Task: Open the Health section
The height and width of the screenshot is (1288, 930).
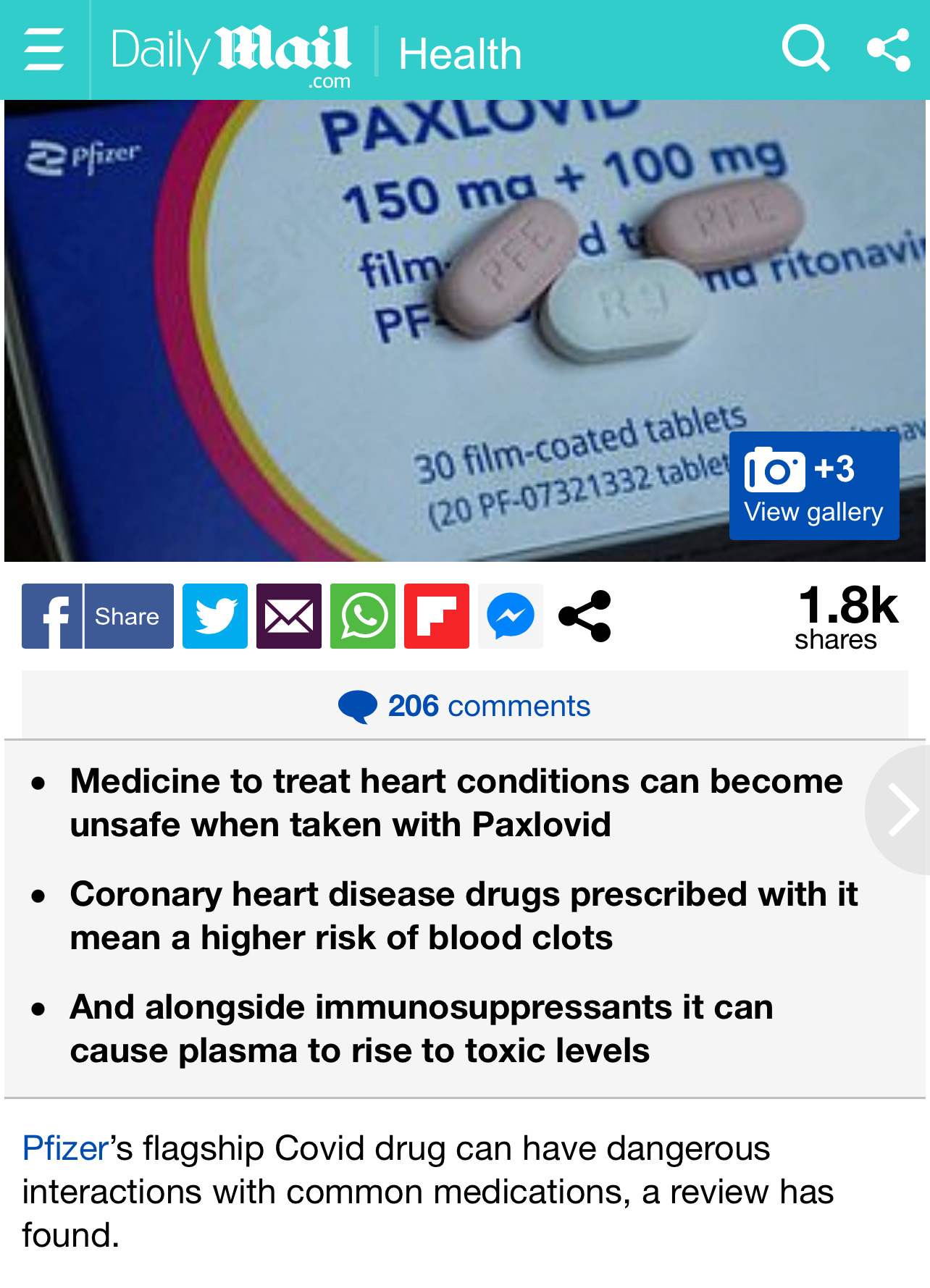Action: (x=460, y=54)
